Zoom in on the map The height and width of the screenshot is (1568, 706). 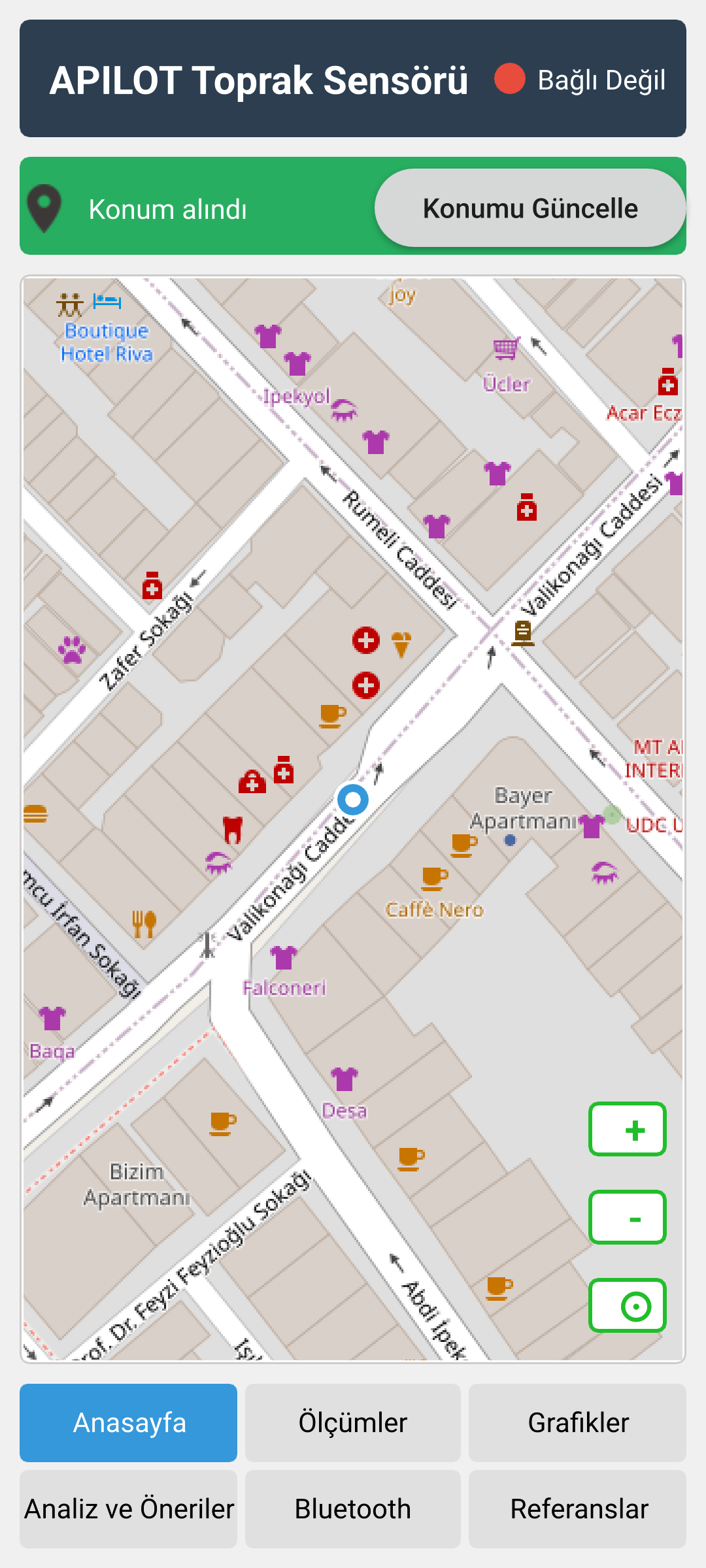[628, 1129]
